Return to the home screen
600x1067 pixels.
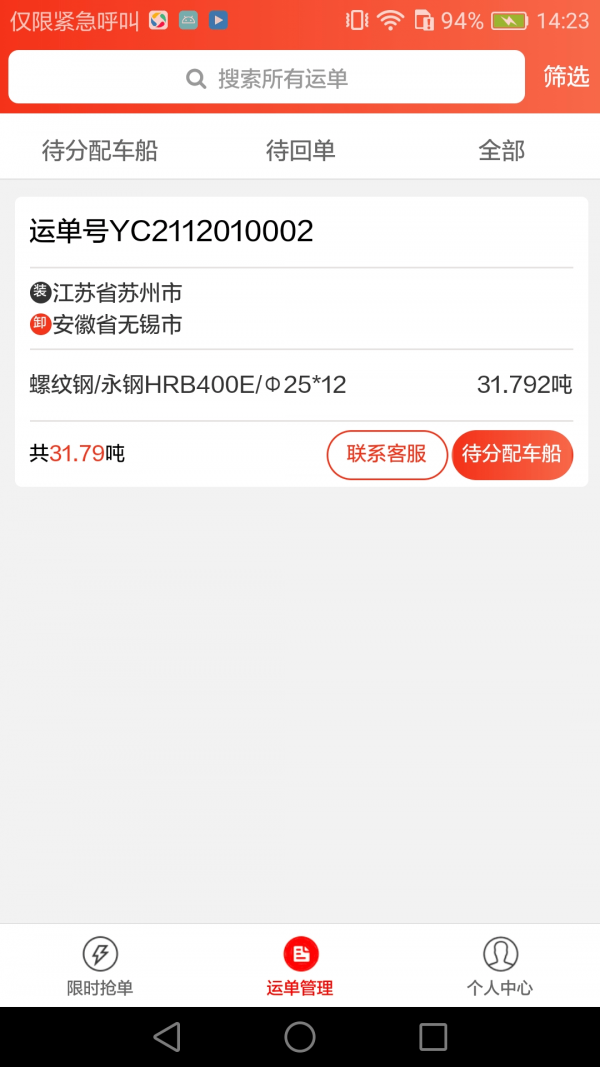pos(300,1037)
